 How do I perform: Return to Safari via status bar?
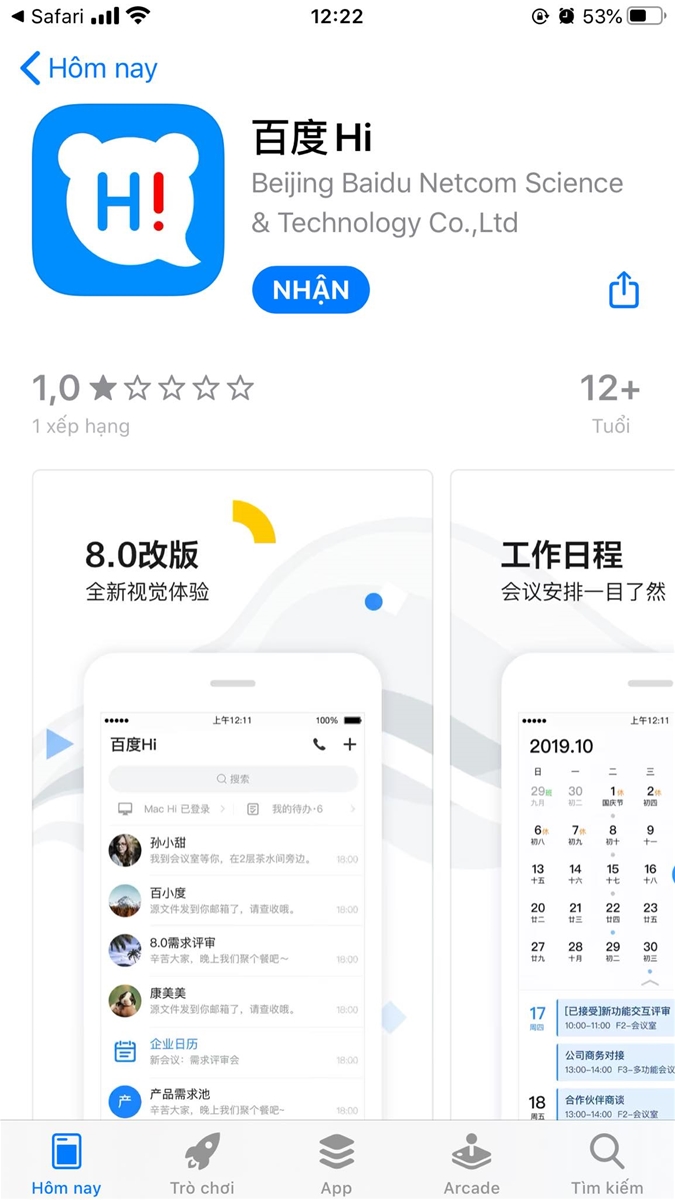48,16
